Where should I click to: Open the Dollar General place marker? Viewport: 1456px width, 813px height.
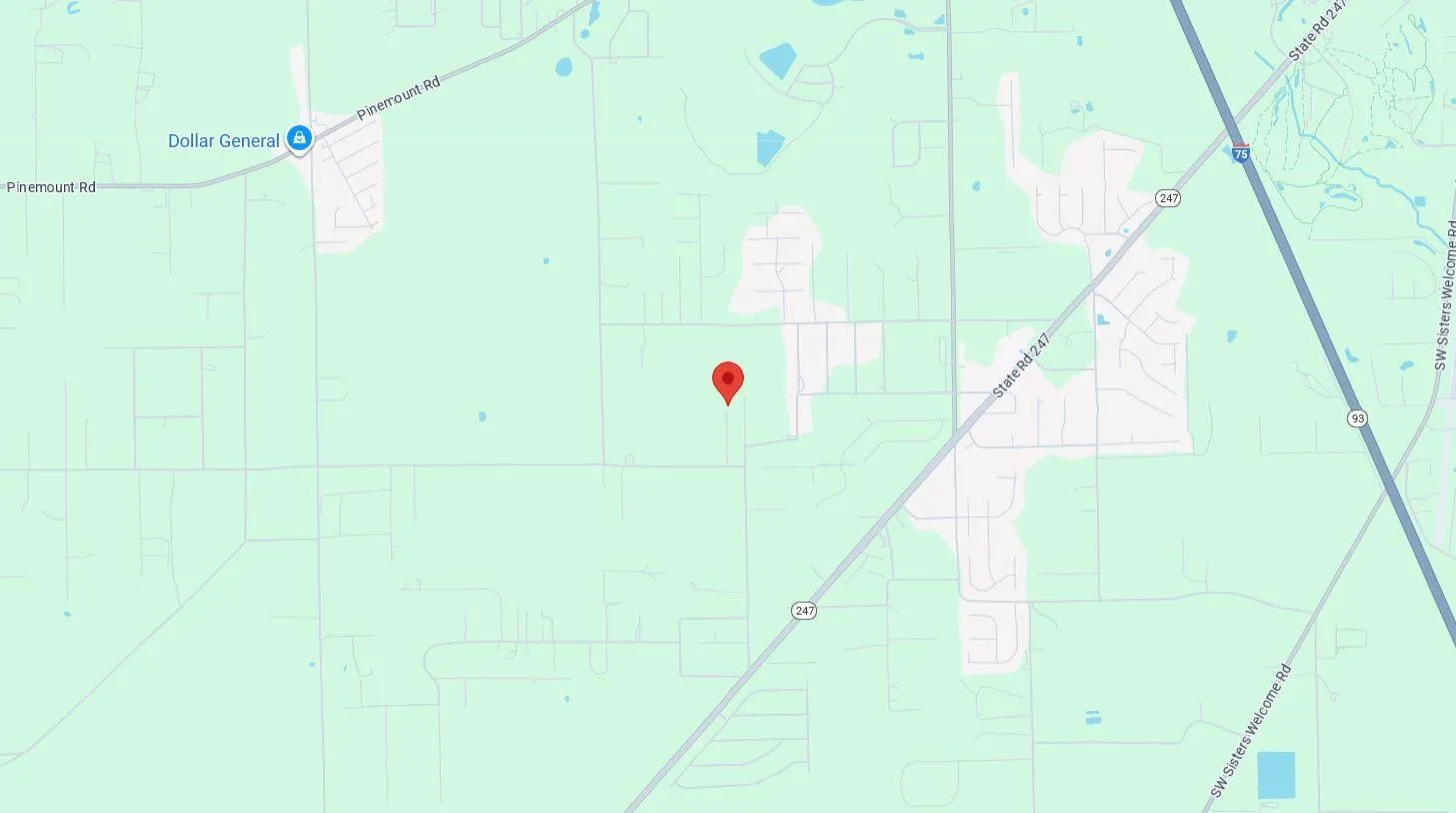coord(298,139)
